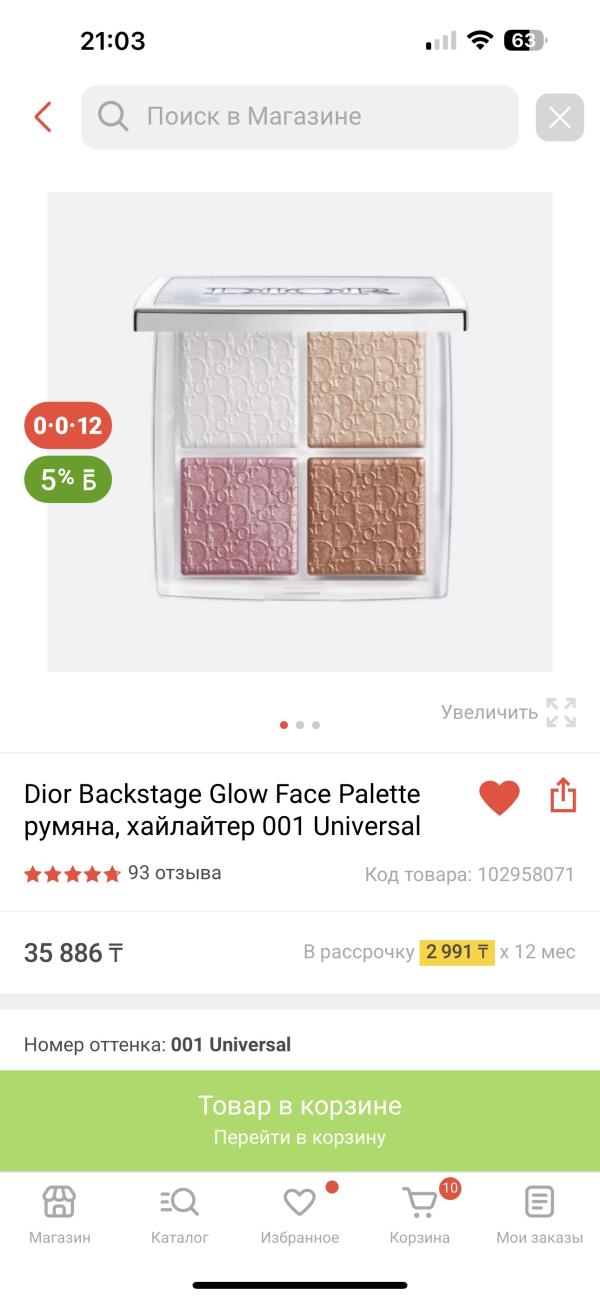Open the Каталог tab

click(x=180, y=1214)
